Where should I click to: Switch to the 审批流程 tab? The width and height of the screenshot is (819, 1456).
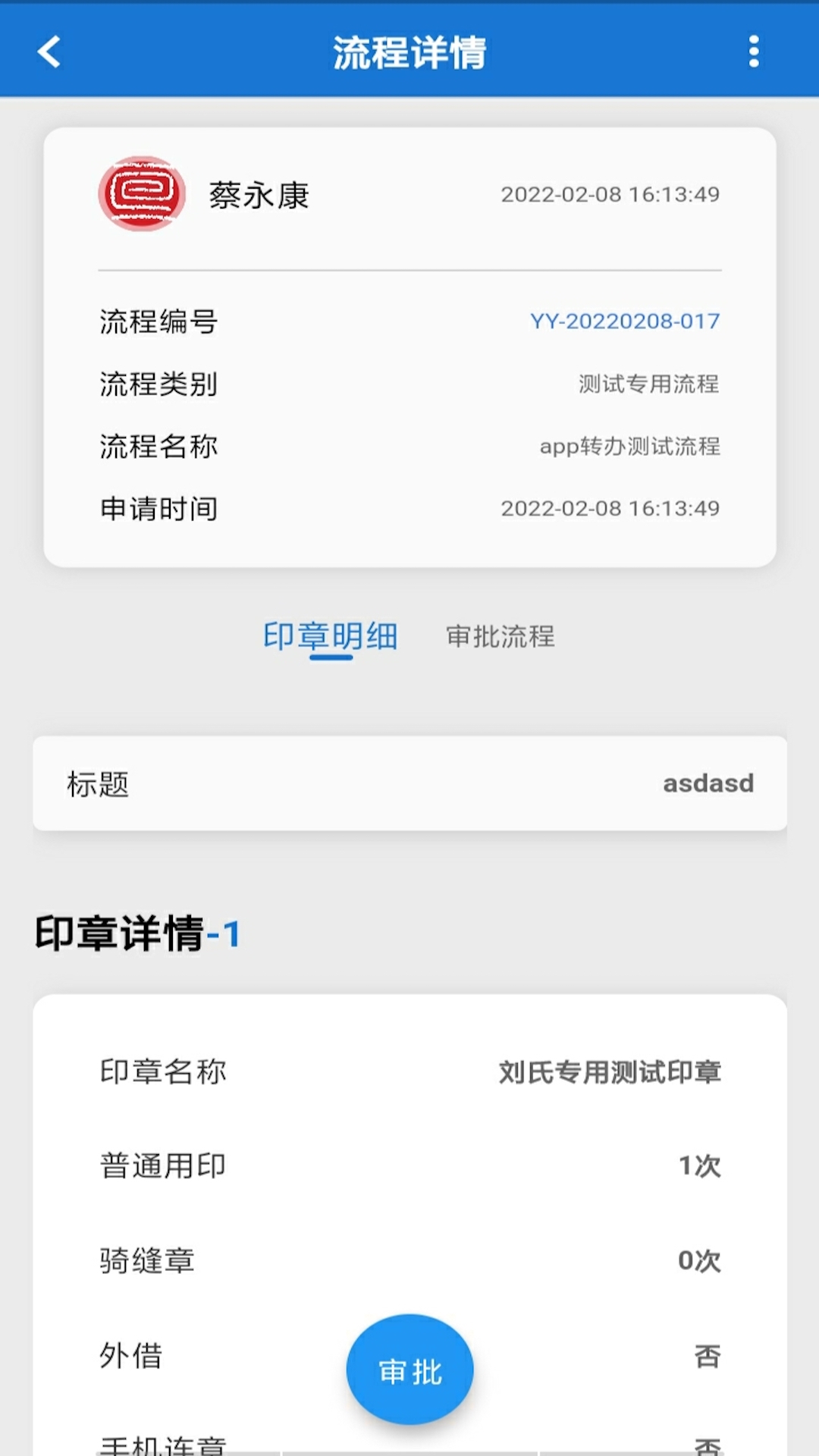500,637
